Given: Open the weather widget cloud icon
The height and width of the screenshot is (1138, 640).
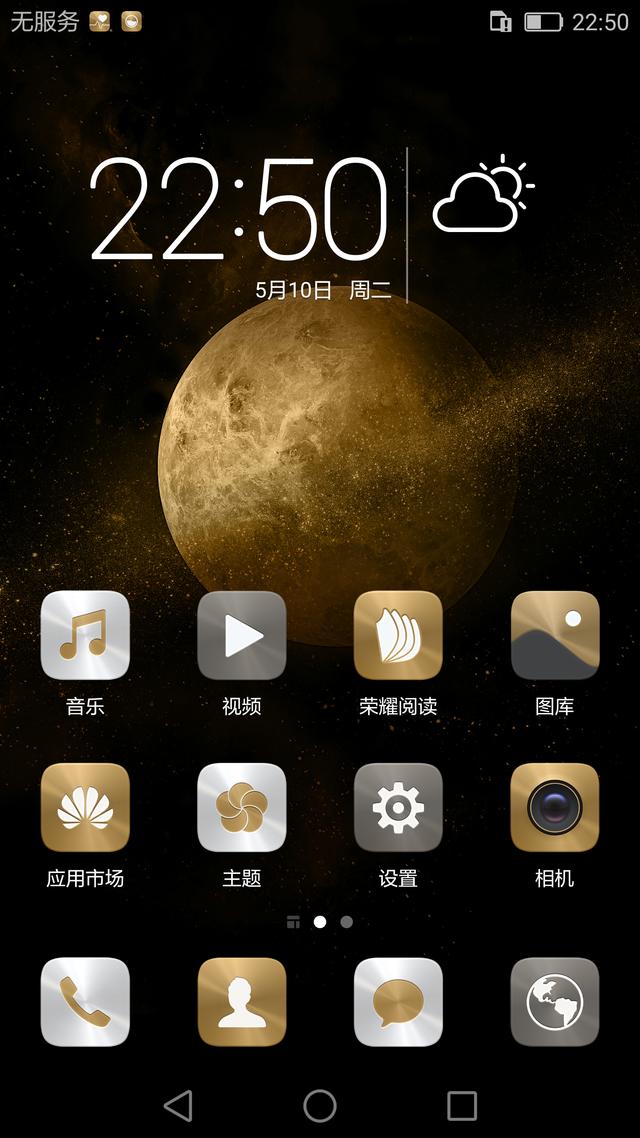Looking at the screenshot, I should (x=480, y=195).
